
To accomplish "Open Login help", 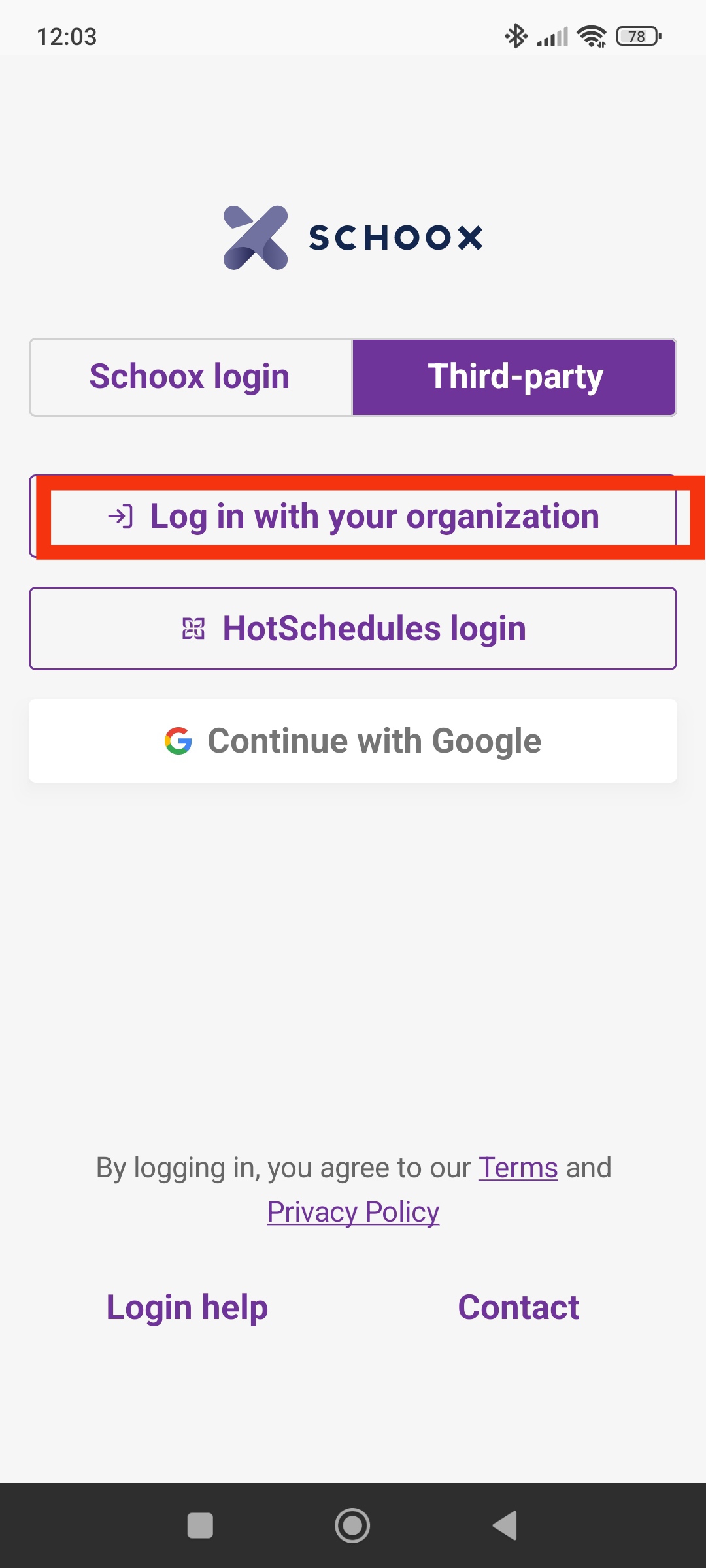I will 188,1307.
